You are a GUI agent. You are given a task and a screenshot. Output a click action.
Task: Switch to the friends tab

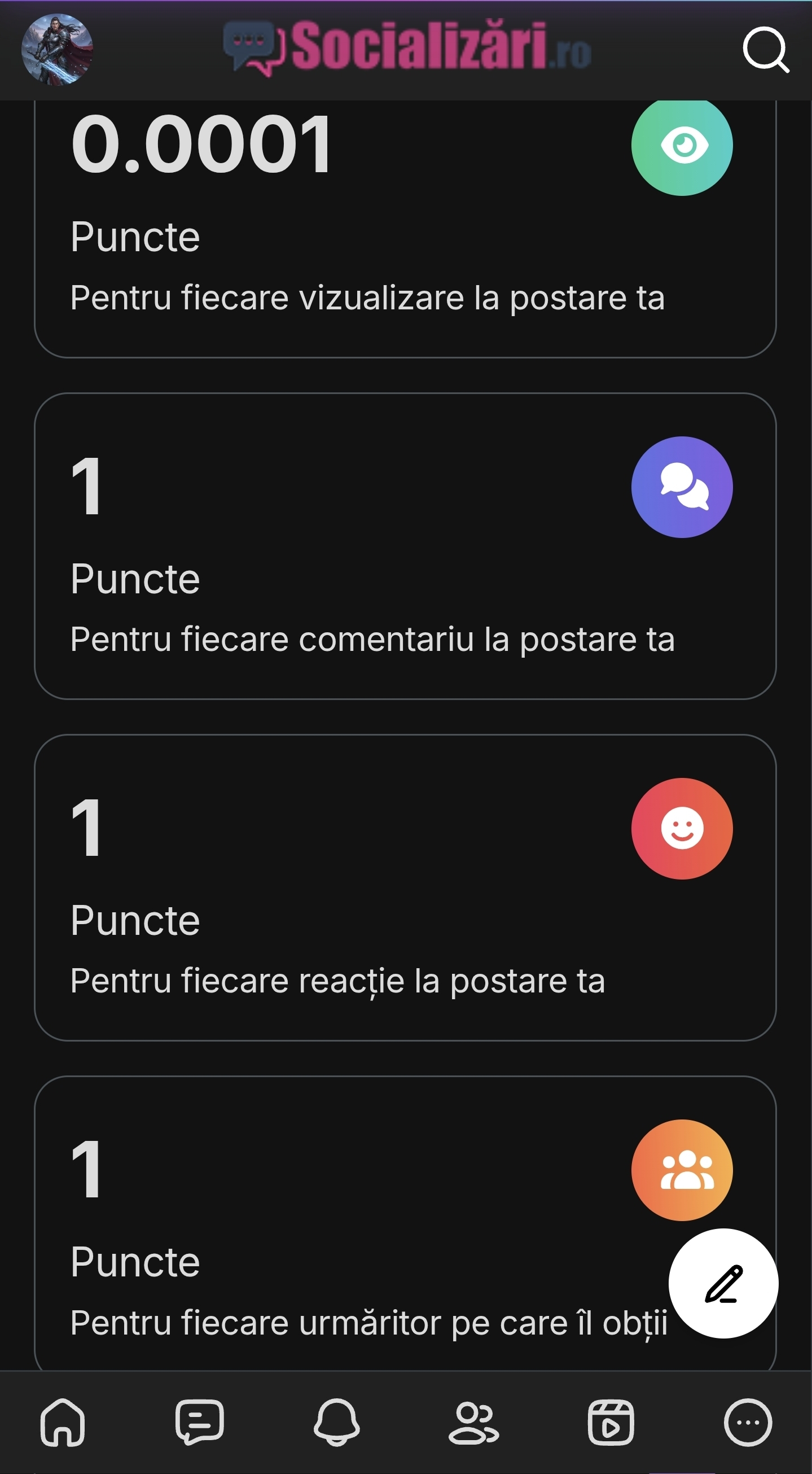click(x=473, y=1422)
